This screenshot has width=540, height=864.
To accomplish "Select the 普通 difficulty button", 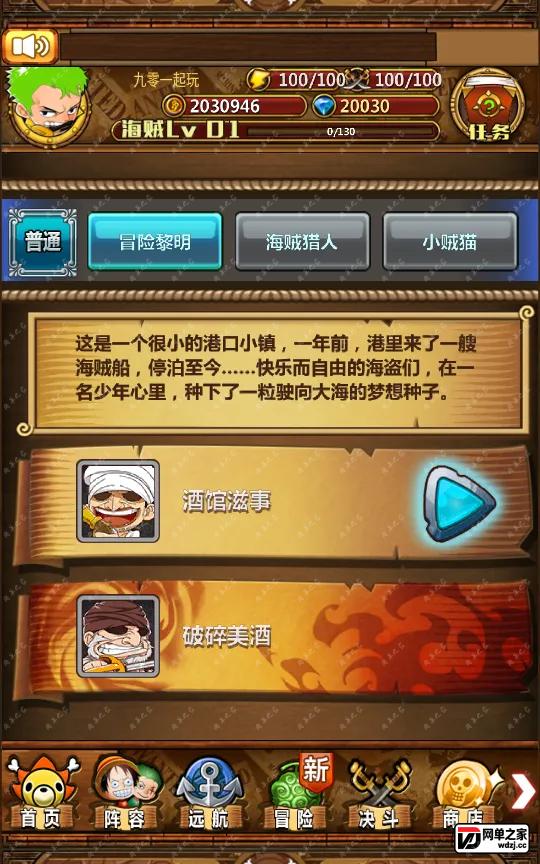I will [x=42, y=242].
